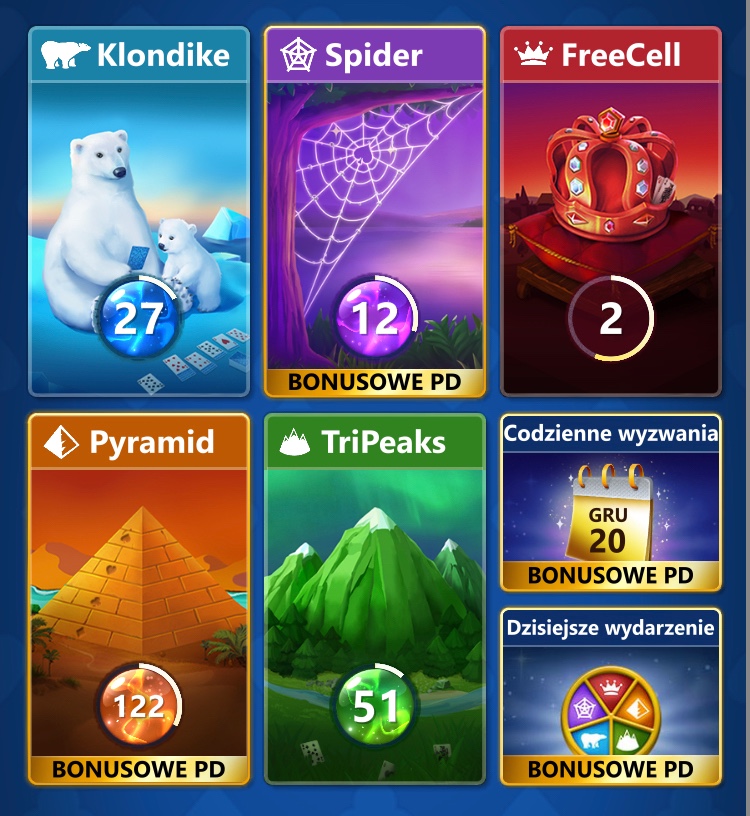The height and width of the screenshot is (816, 750).
Task: Play the TriPeaks game
Action: [x=375, y=598]
